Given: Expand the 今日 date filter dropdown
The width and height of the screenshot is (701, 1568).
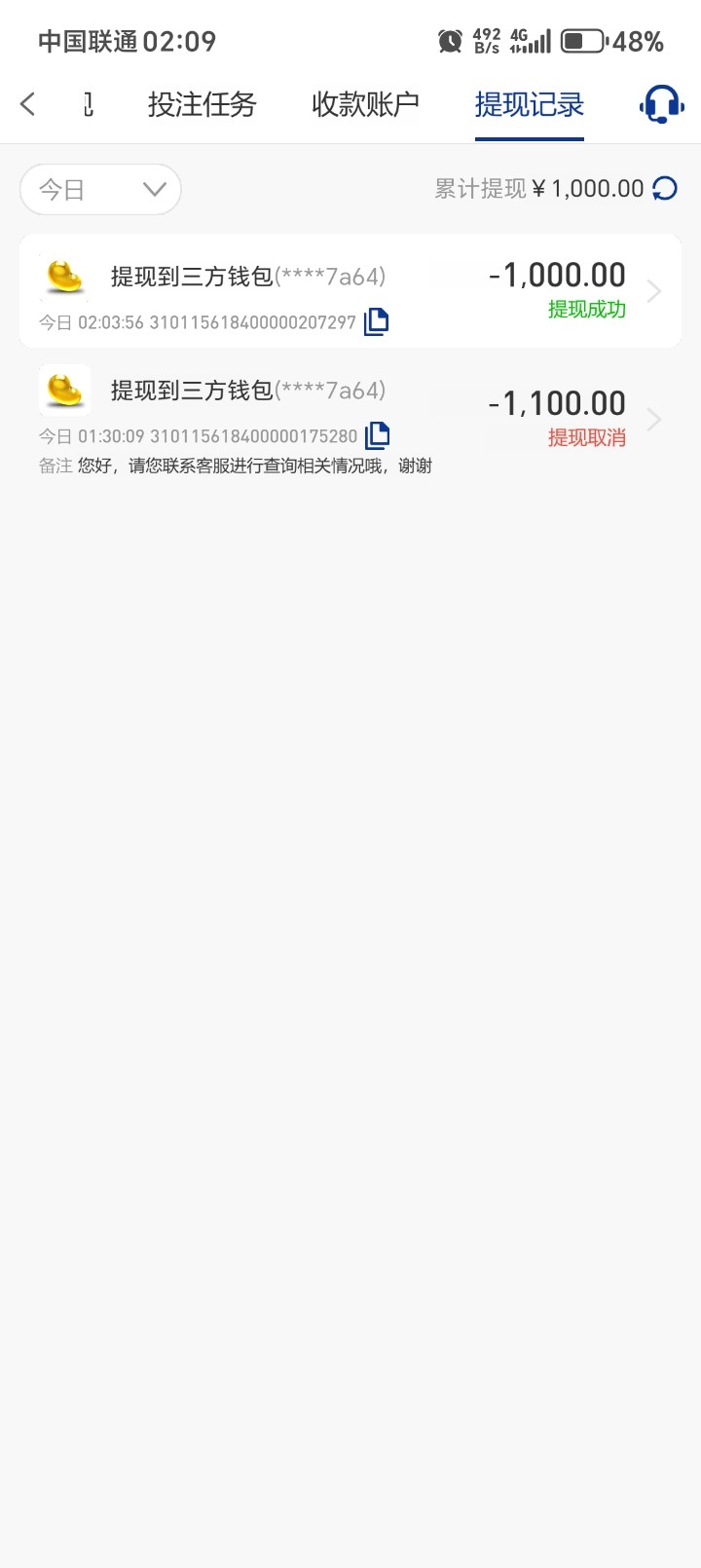Looking at the screenshot, I should tap(100, 189).
